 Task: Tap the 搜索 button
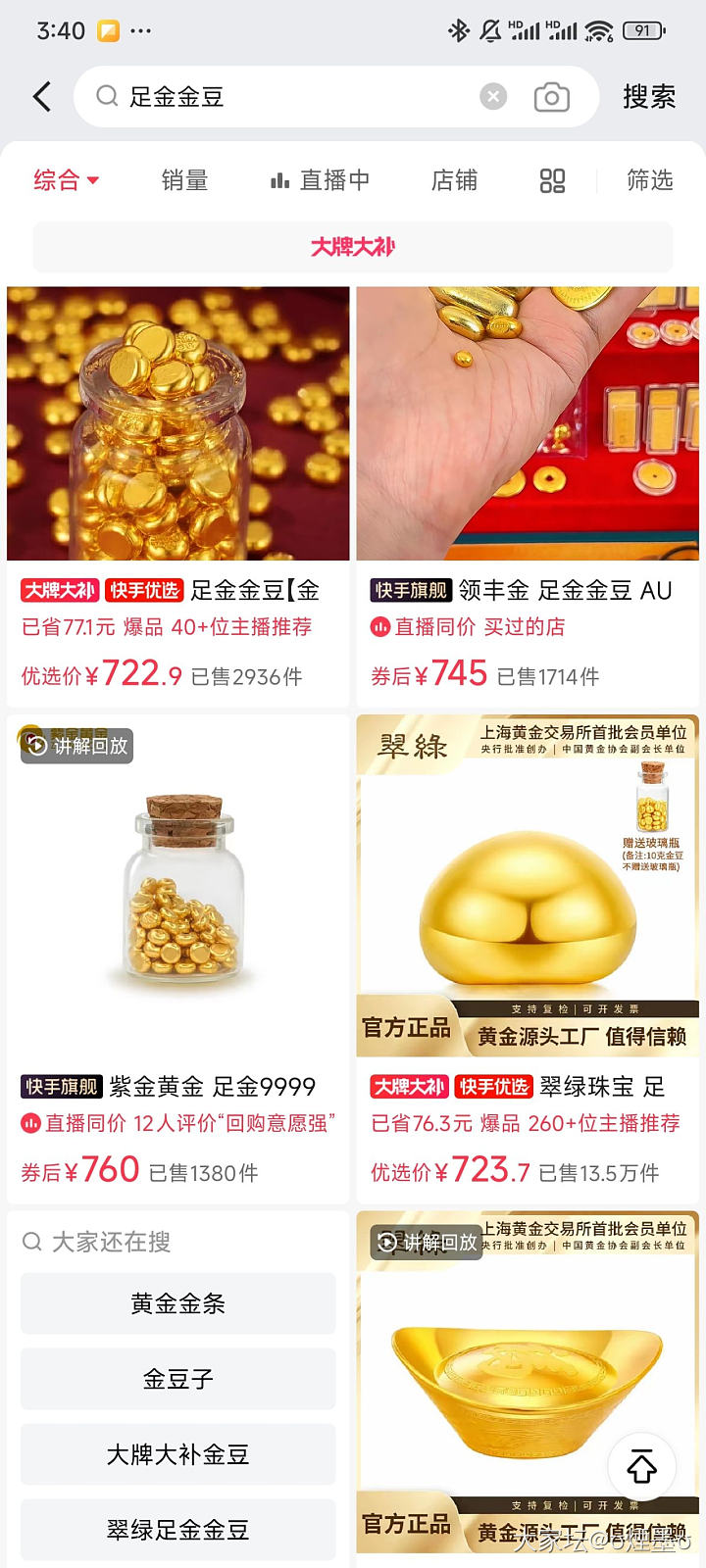(x=649, y=97)
